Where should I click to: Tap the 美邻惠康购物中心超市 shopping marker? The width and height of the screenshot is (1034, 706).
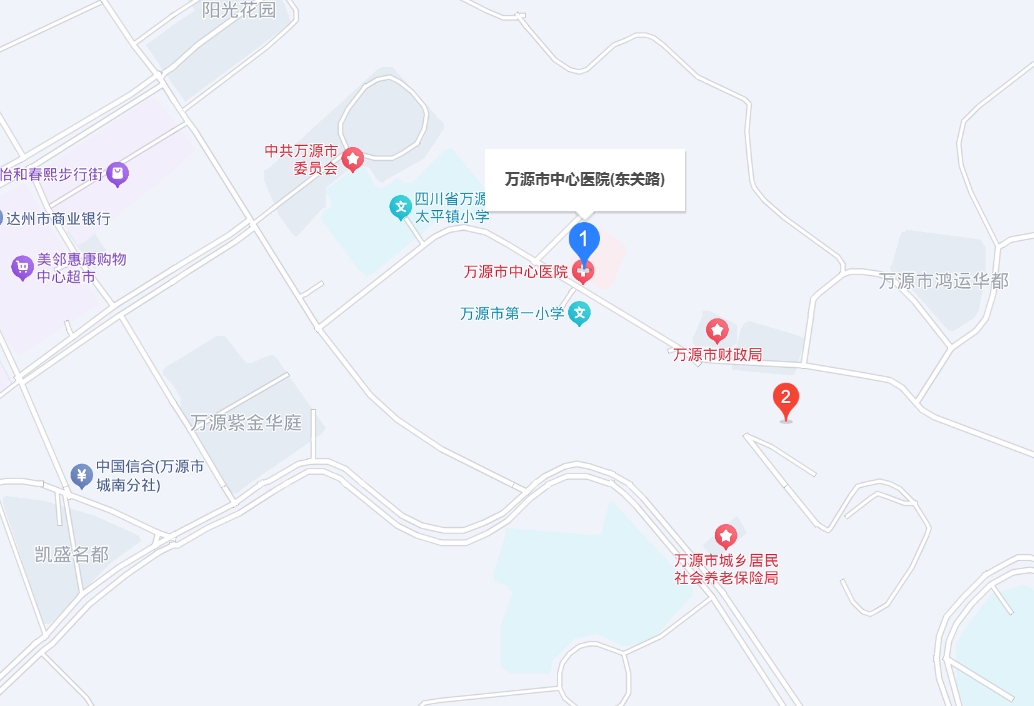22,267
